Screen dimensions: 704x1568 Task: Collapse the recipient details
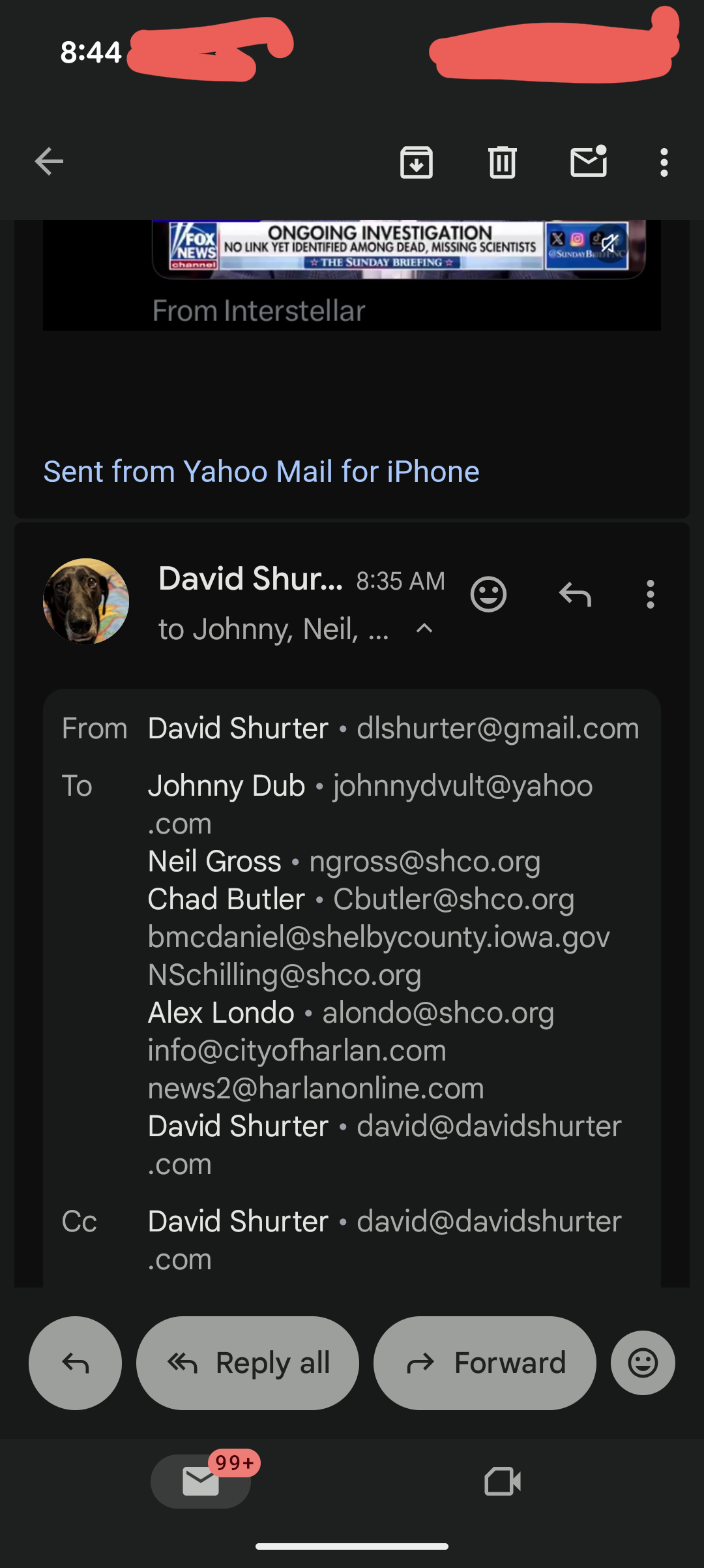tap(424, 629)
